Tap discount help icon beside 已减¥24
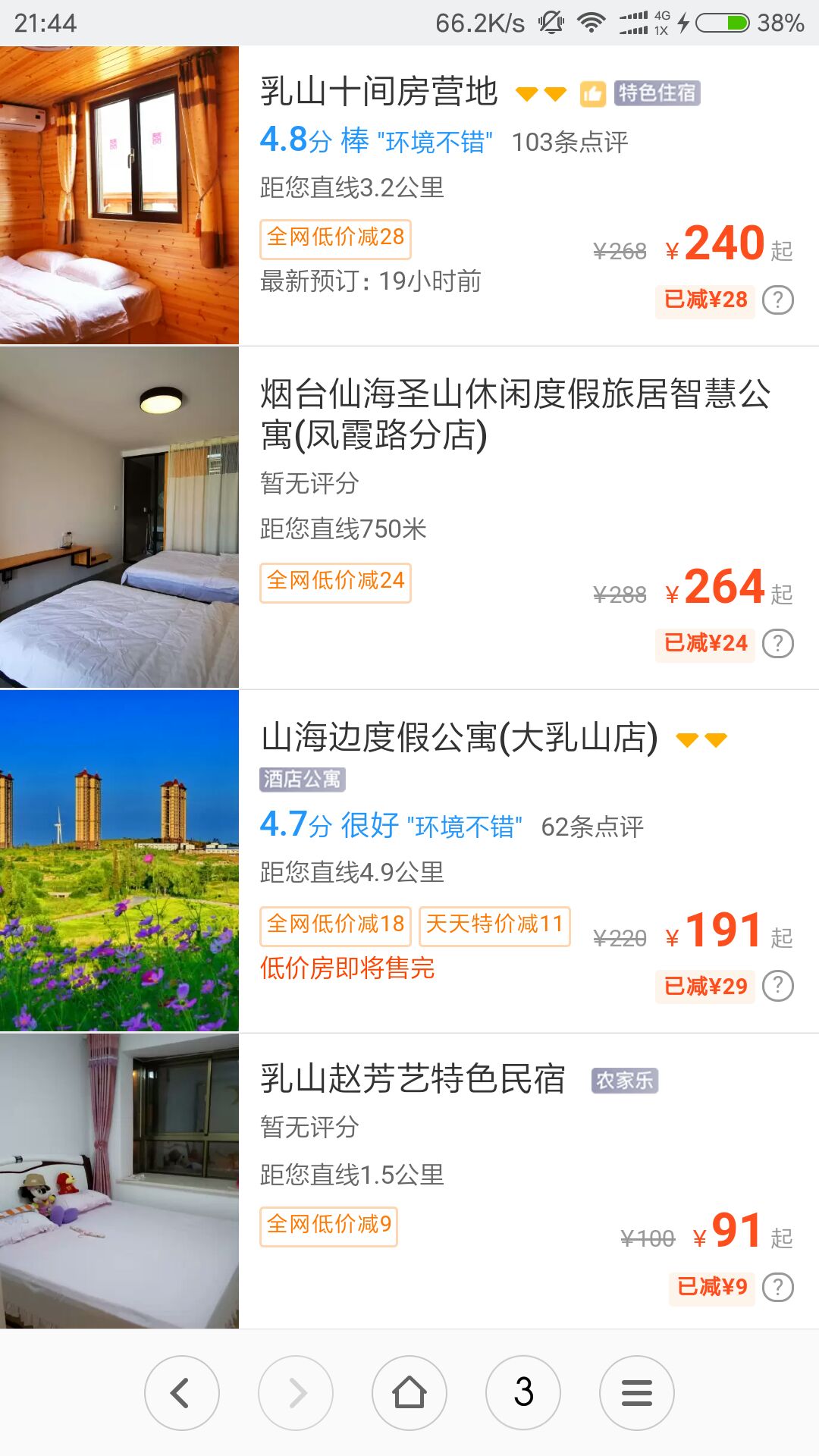The width and height of the screenshot is (819, 1456). (x=777, y=644)
